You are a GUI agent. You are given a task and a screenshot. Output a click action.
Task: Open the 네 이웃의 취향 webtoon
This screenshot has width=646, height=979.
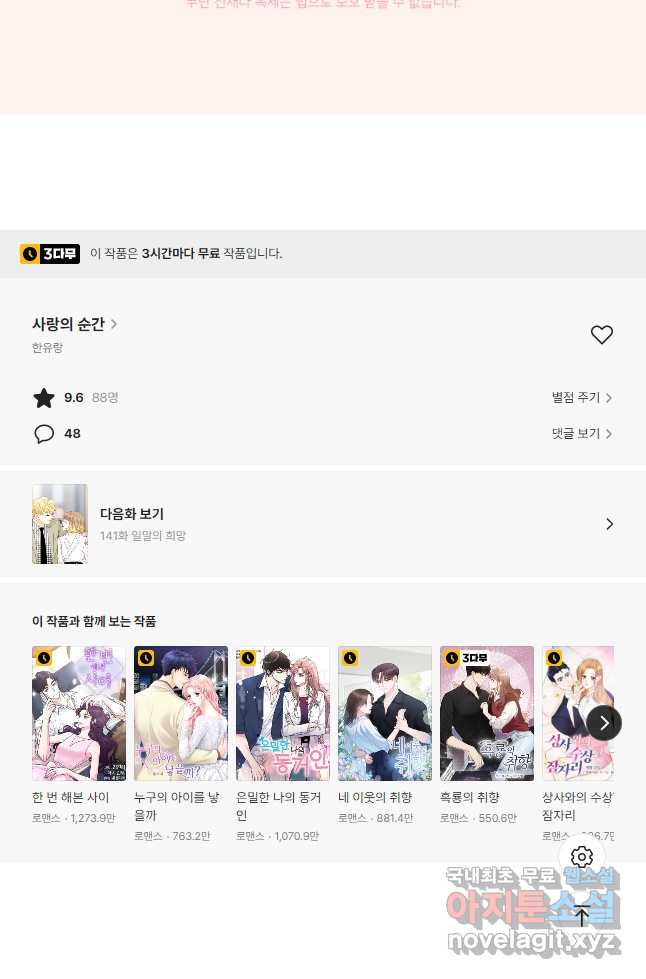385,713
